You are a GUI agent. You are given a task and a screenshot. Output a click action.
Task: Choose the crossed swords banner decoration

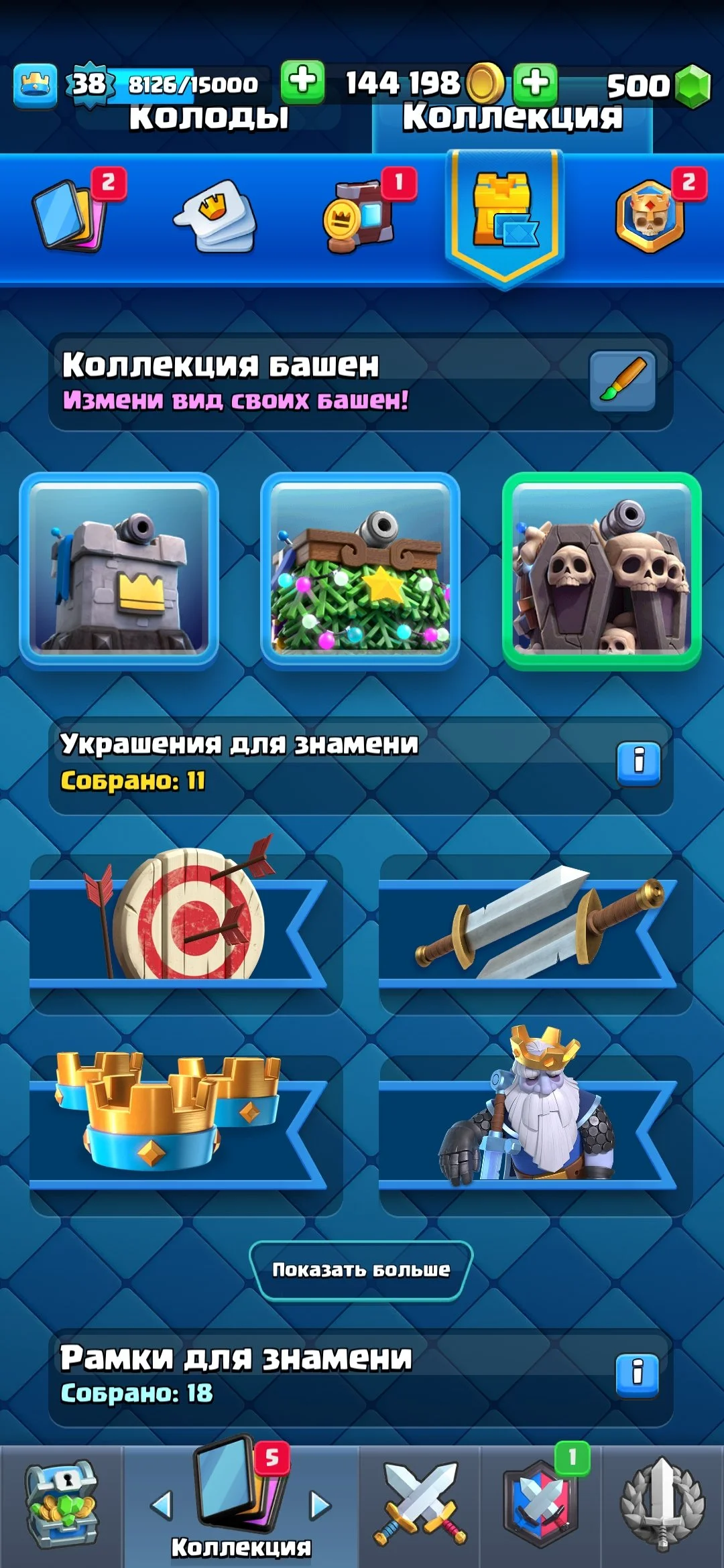535,931
